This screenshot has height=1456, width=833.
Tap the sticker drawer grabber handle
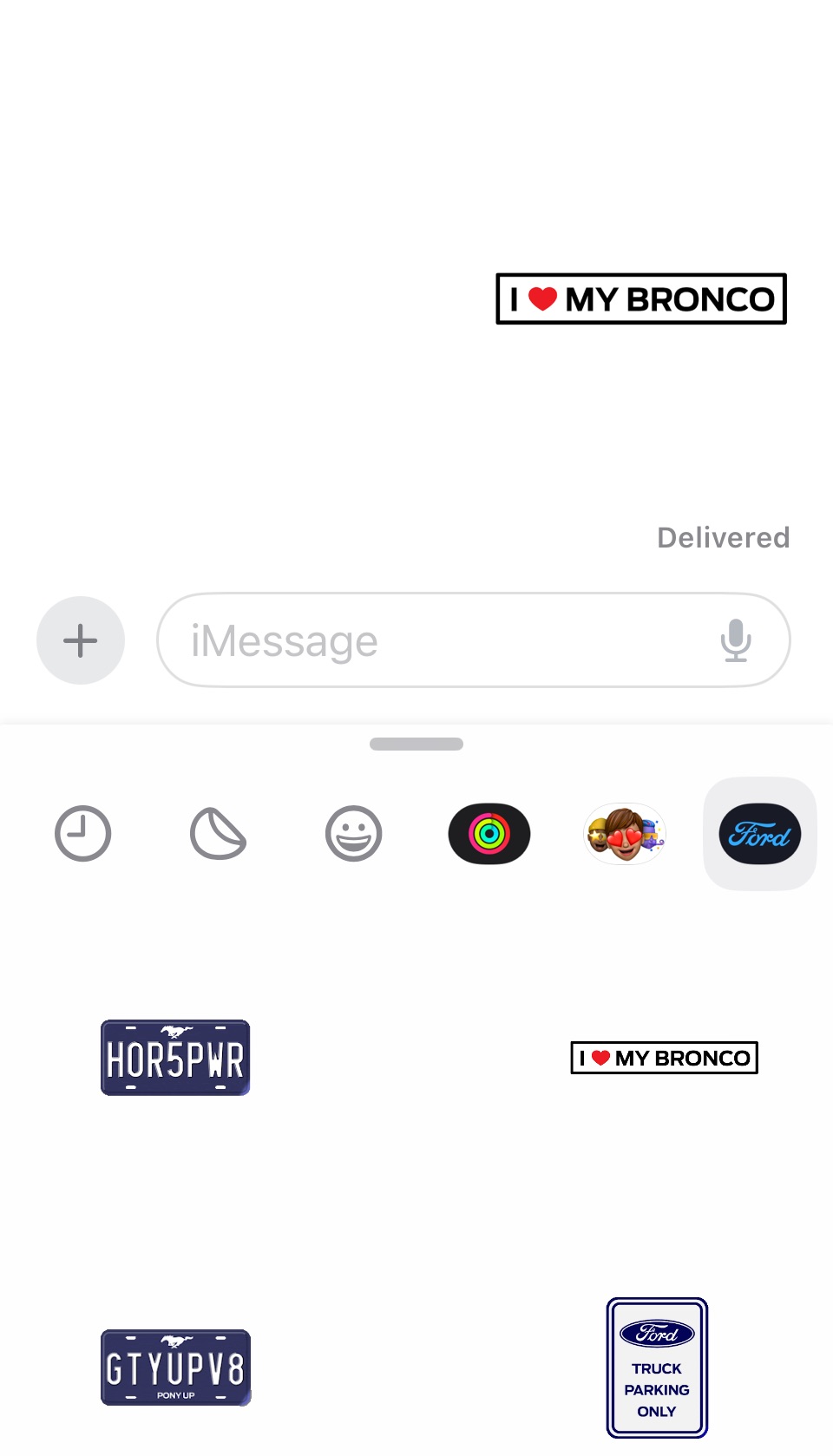[x=416, y=744]
